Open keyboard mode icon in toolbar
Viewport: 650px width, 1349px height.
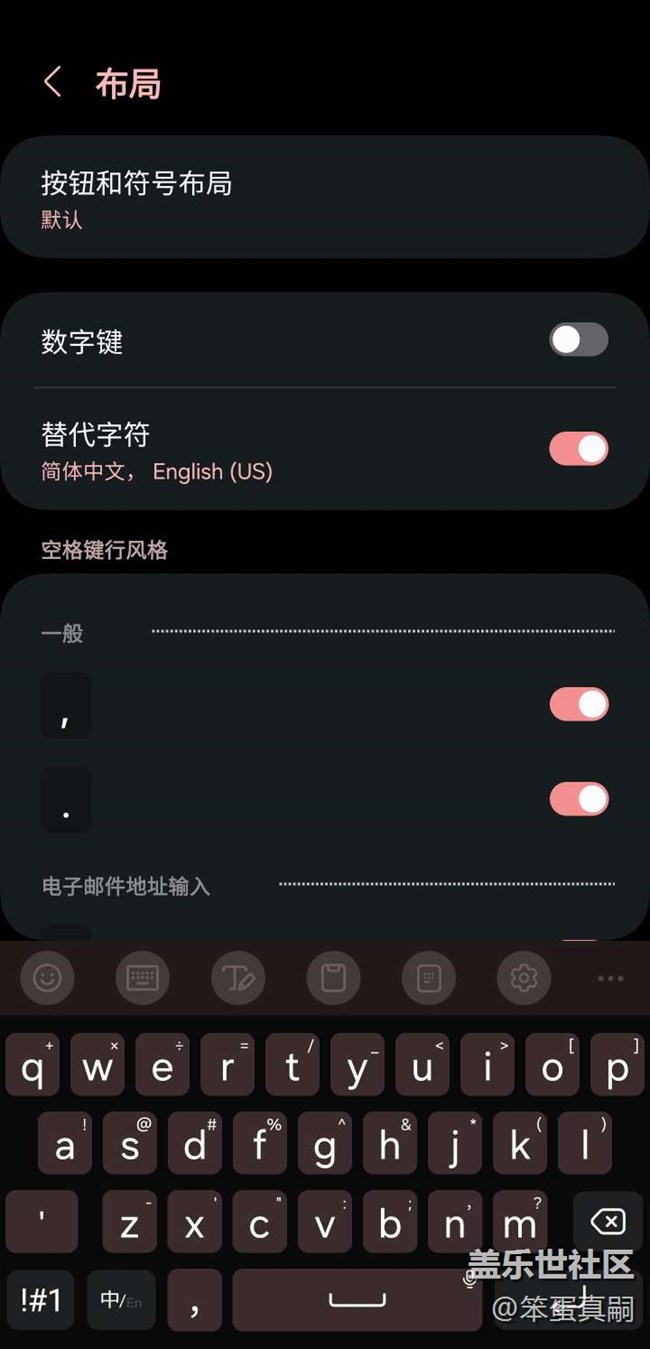(142, 977)
